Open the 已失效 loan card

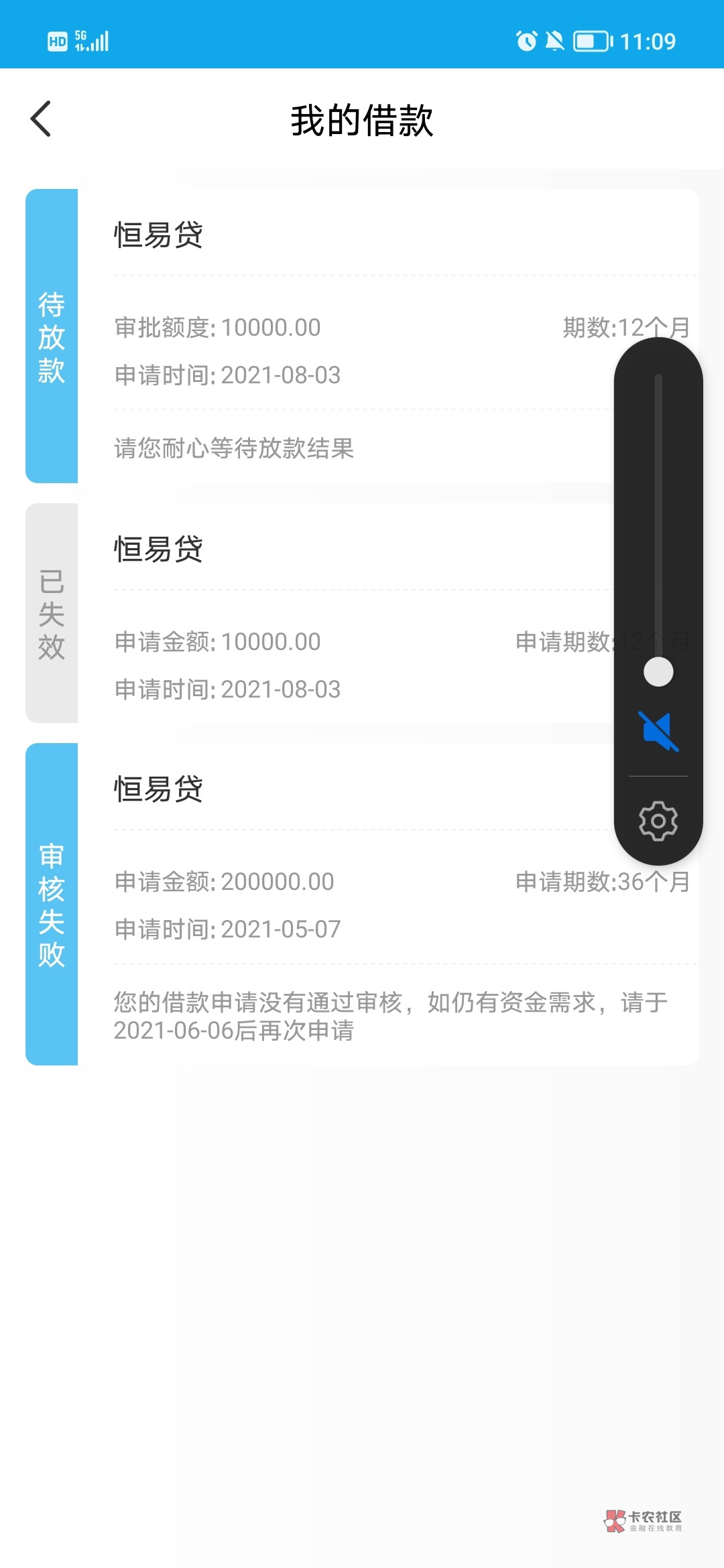[x=362, y=613]
